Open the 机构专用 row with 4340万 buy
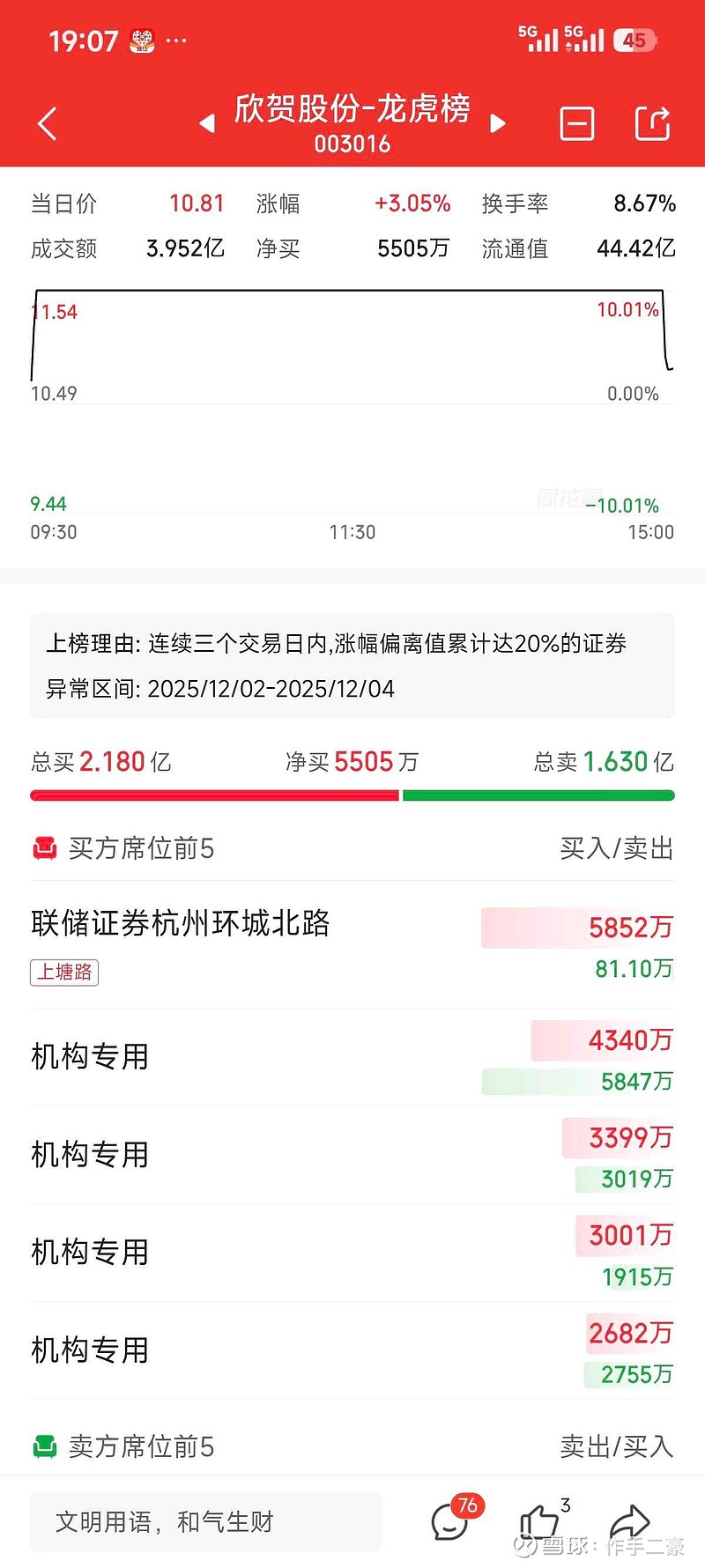This screenshot has height=1568, width=705. click(x=352, y=1057)
